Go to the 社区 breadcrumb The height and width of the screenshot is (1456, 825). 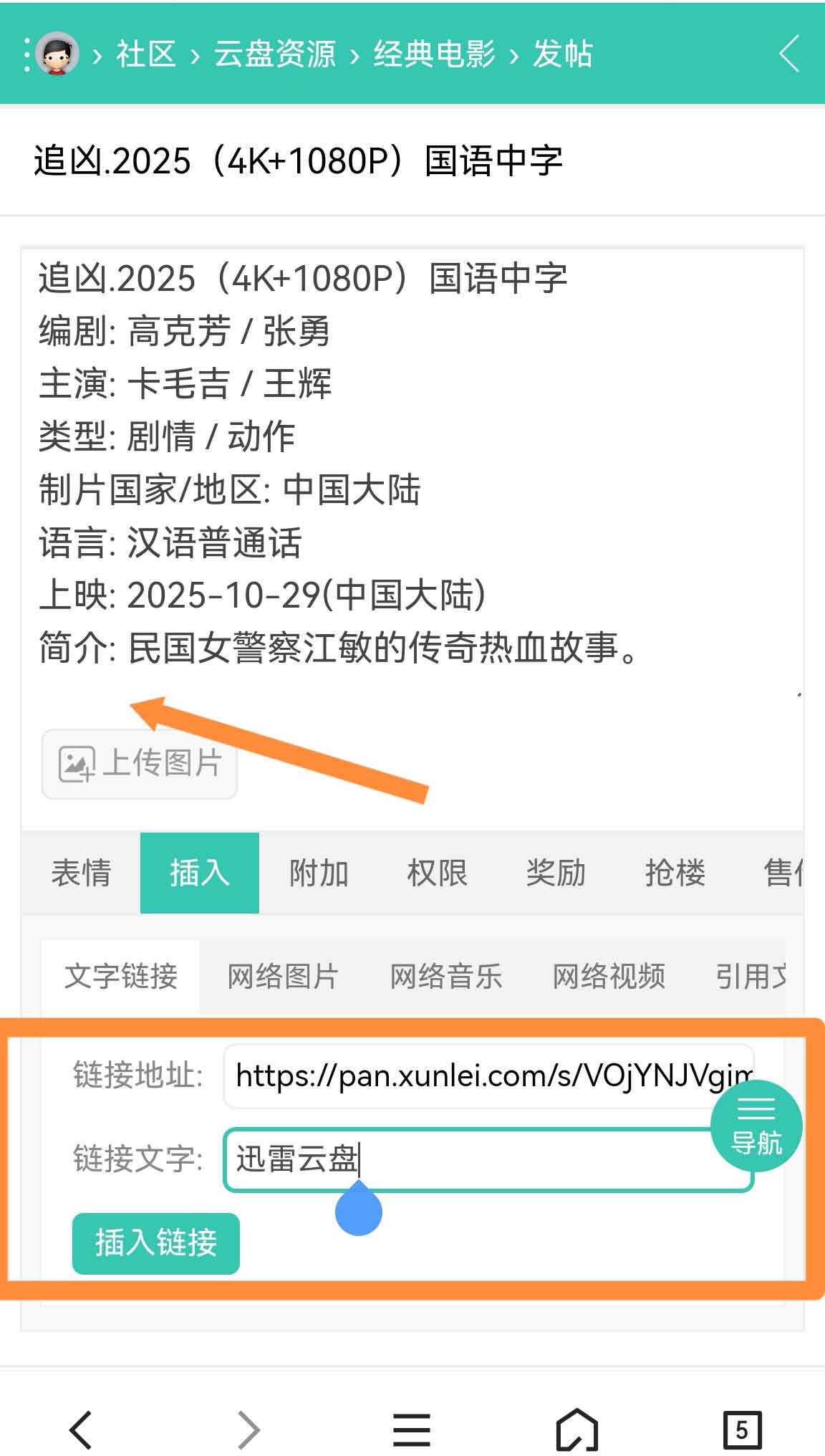(146, 54)
